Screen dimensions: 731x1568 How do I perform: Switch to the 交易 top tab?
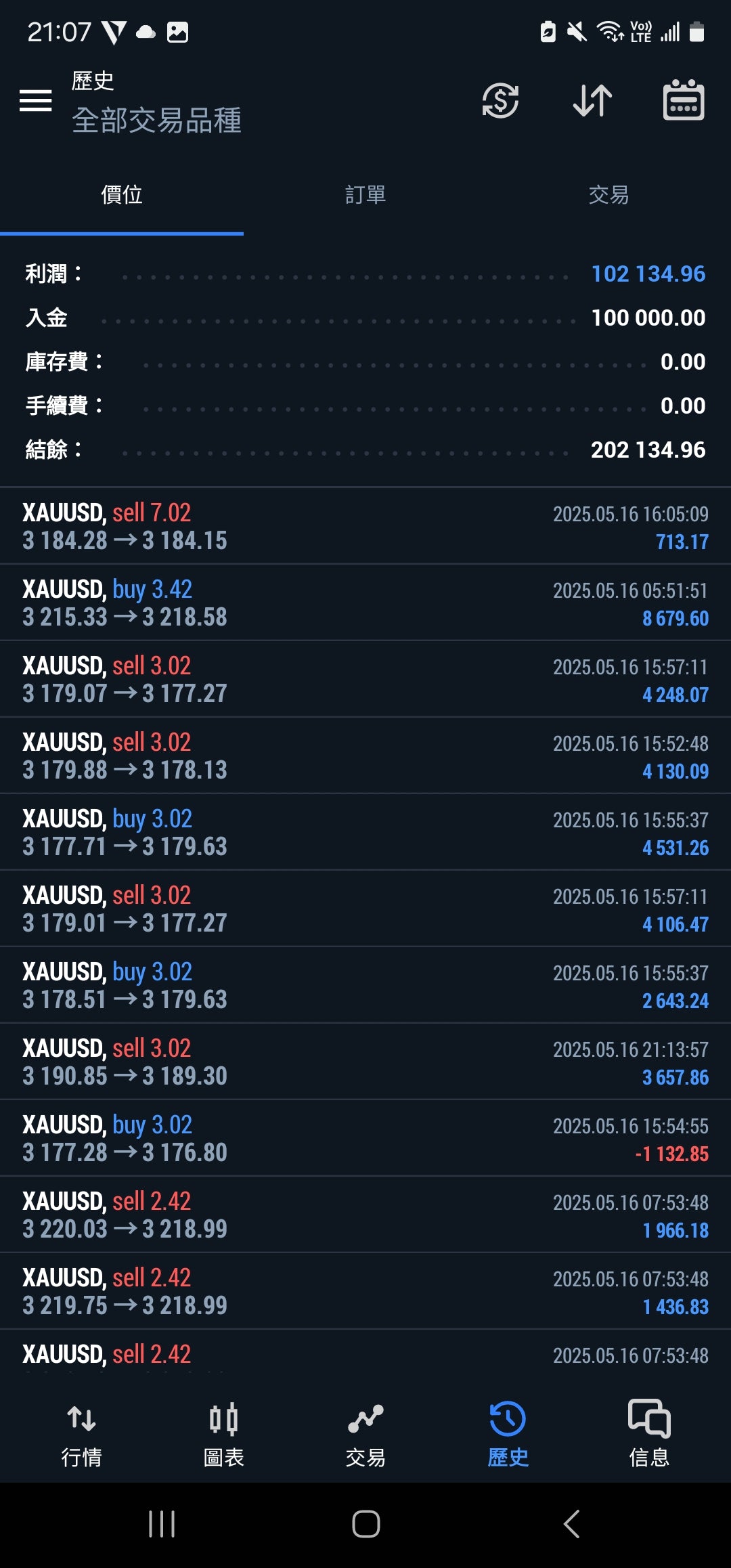coord(608,195)
